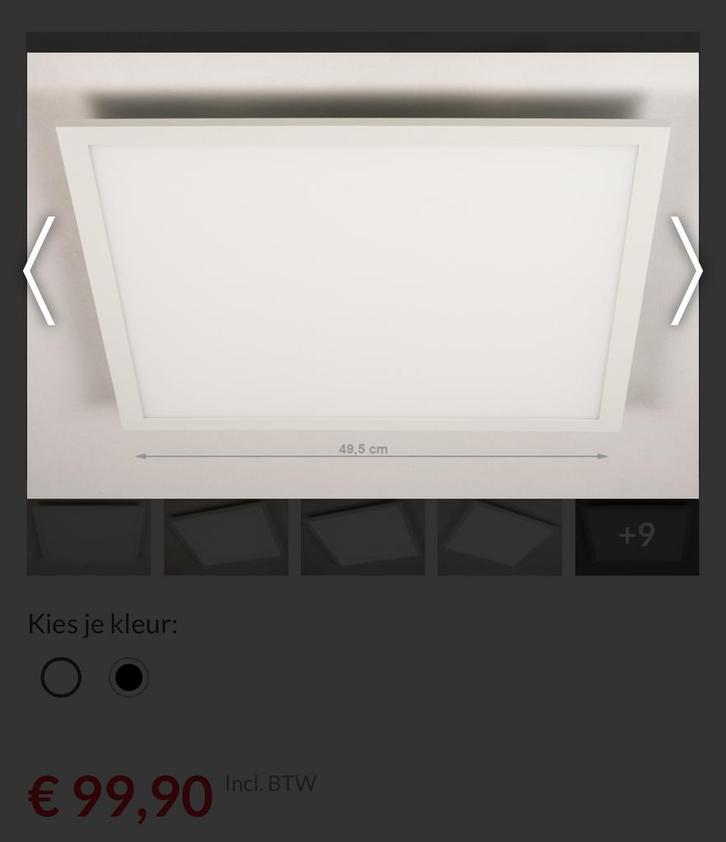Screen dimensions: 726x842
Task: Open the main lamp image full view
Action: click(x=363, y=275)
